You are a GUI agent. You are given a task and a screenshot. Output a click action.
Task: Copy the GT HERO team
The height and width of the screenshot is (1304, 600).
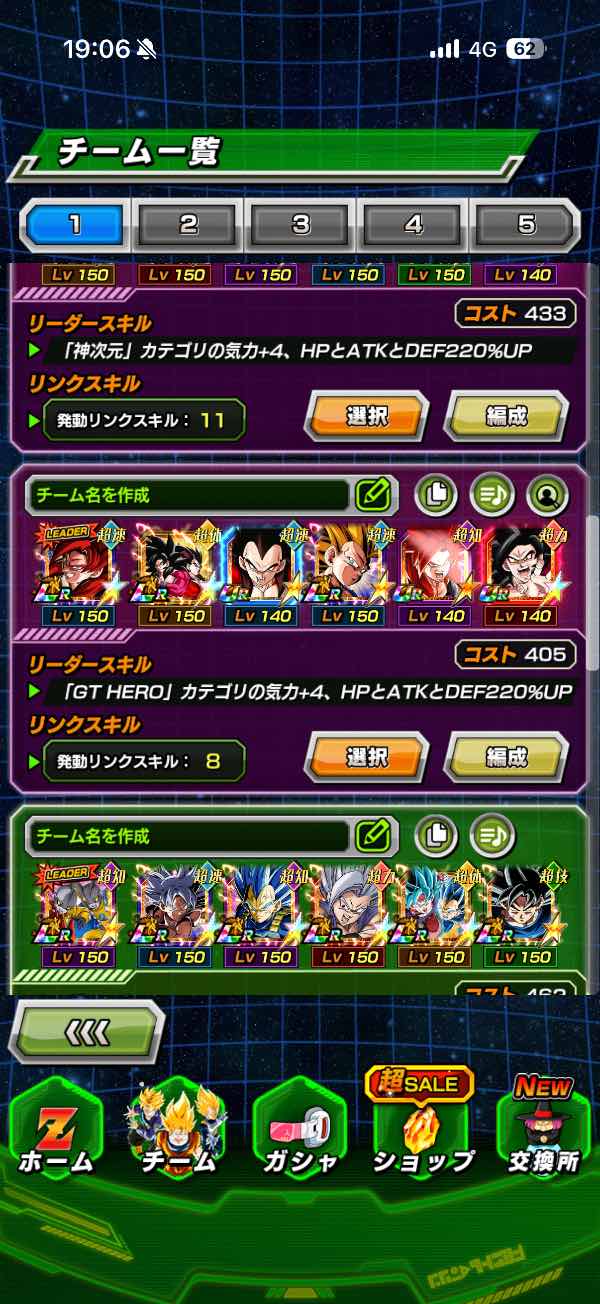click(x=435, y=493)
